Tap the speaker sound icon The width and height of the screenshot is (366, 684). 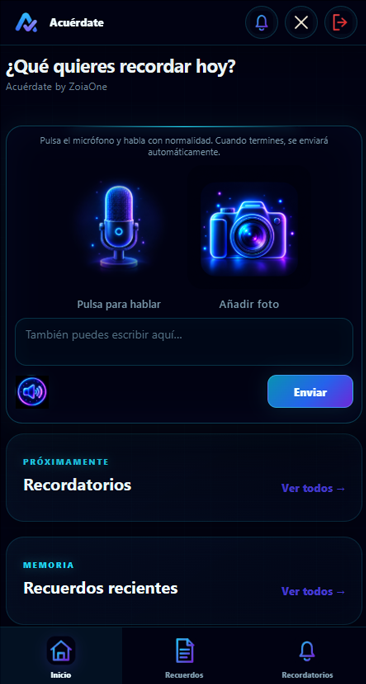point(32,392)
